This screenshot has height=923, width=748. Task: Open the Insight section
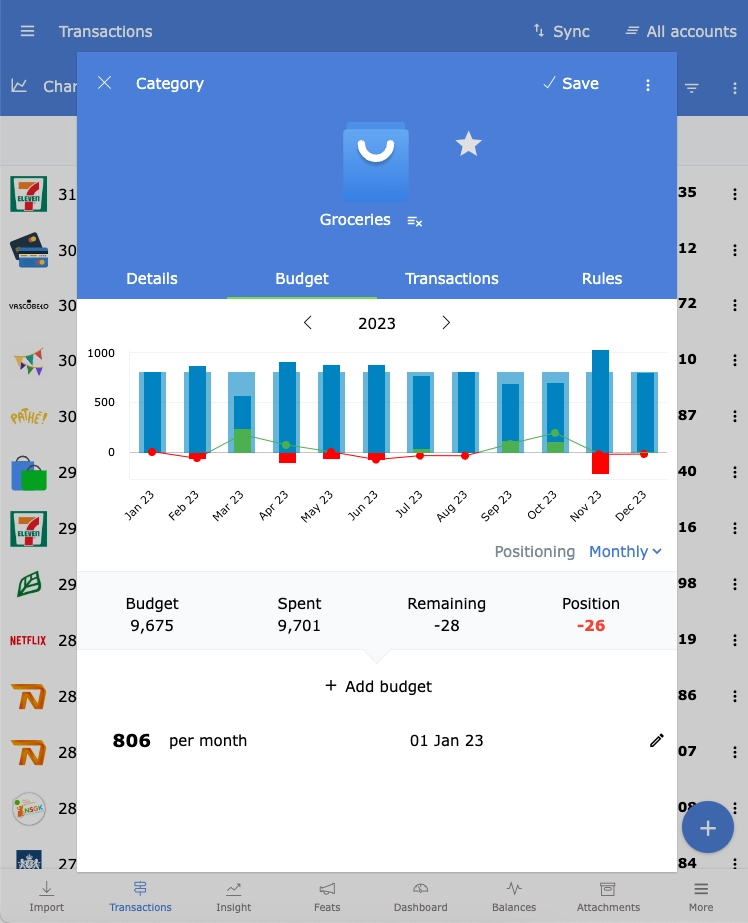coord(233,895)
